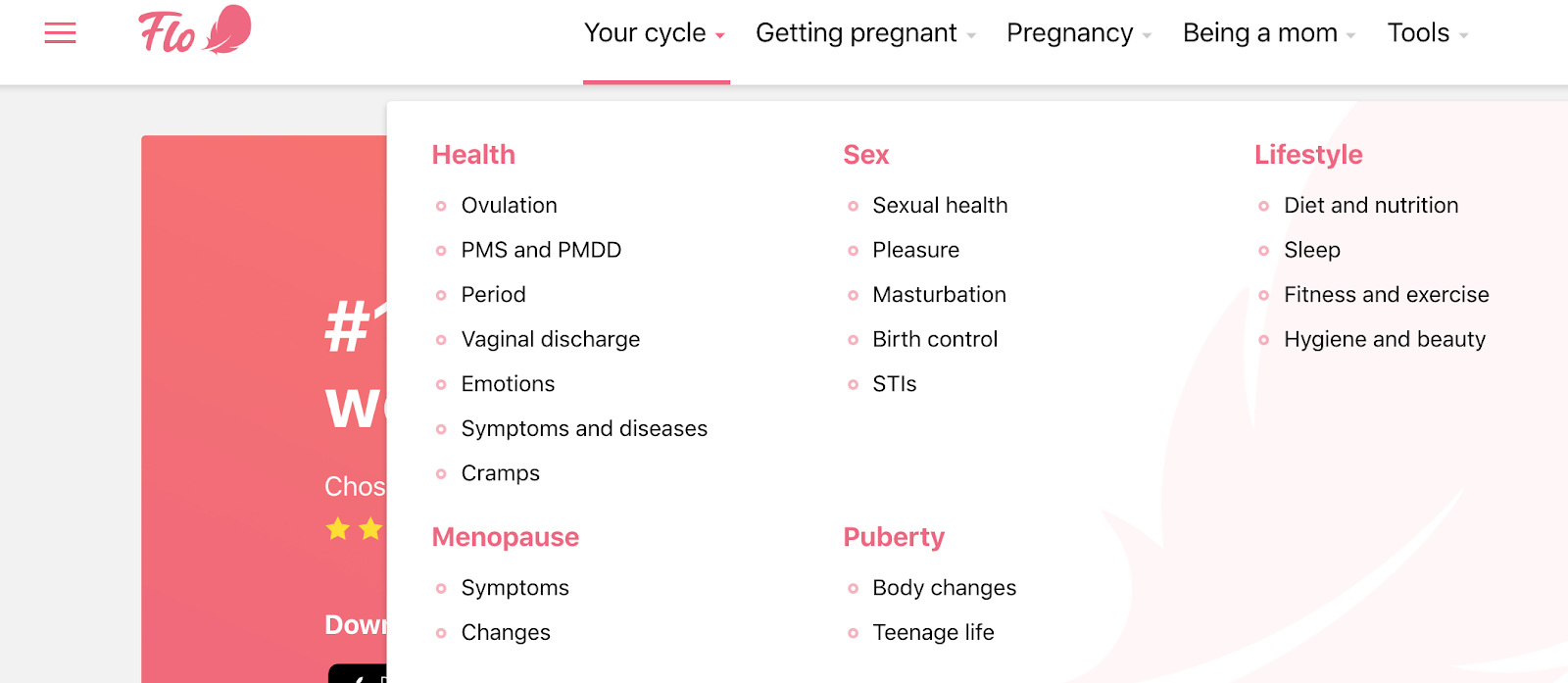The width and height of the screenshot is (1568, 683).
Task: Open Vaginal discharge articles
Action: [550, 339]
